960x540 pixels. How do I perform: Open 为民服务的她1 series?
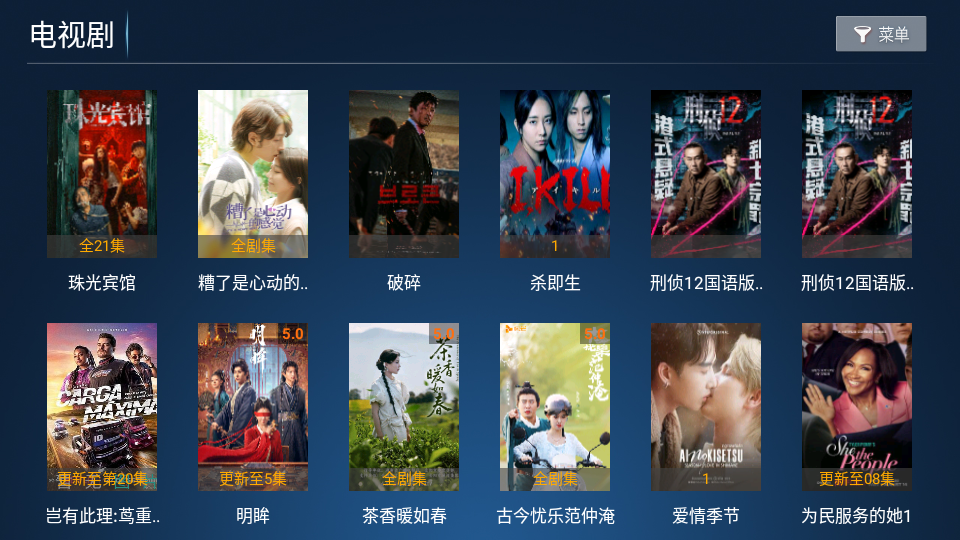click(x=857, y=407)
